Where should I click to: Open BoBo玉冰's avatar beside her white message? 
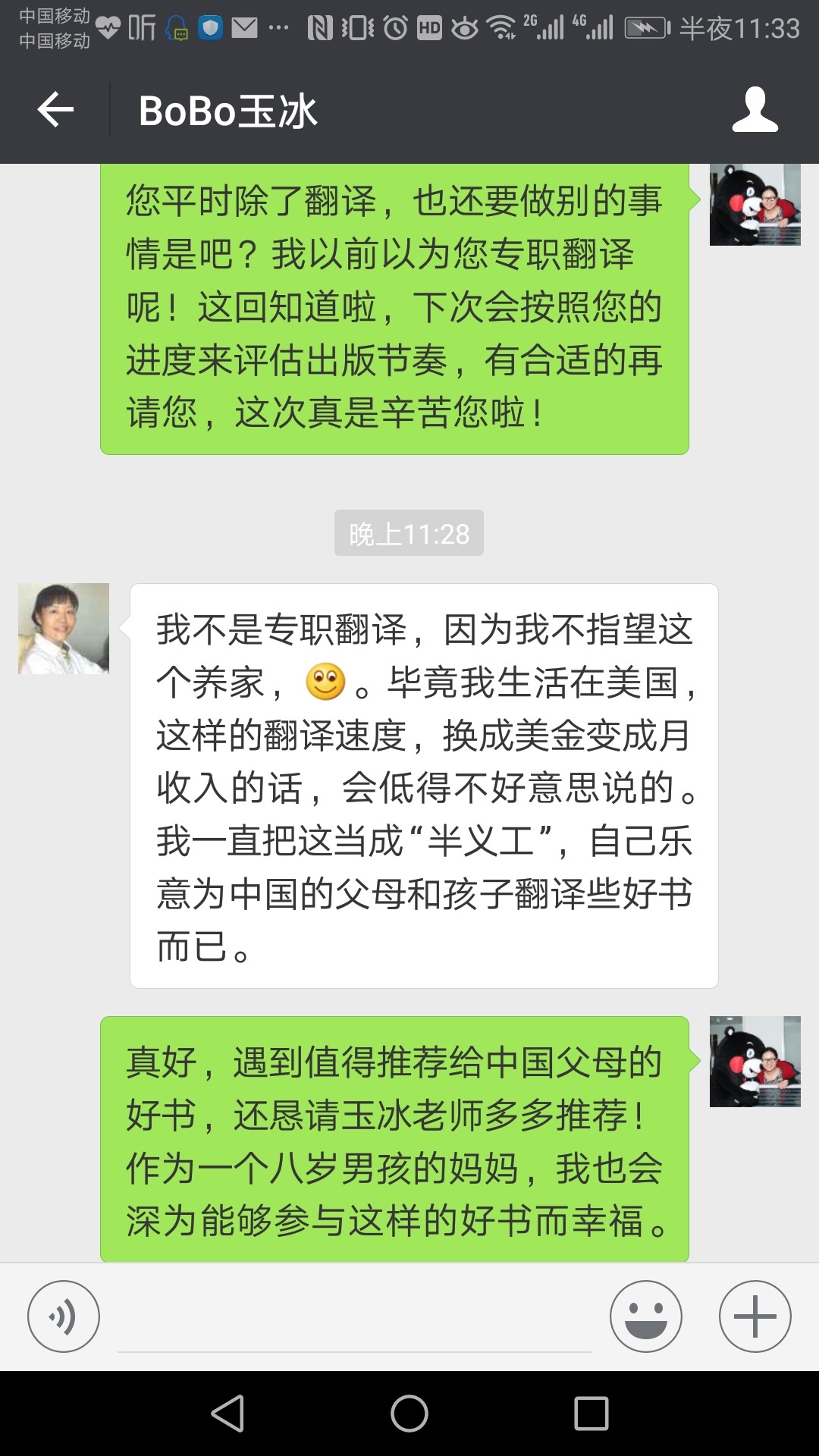pyautogui.click(x=64, y=629)
